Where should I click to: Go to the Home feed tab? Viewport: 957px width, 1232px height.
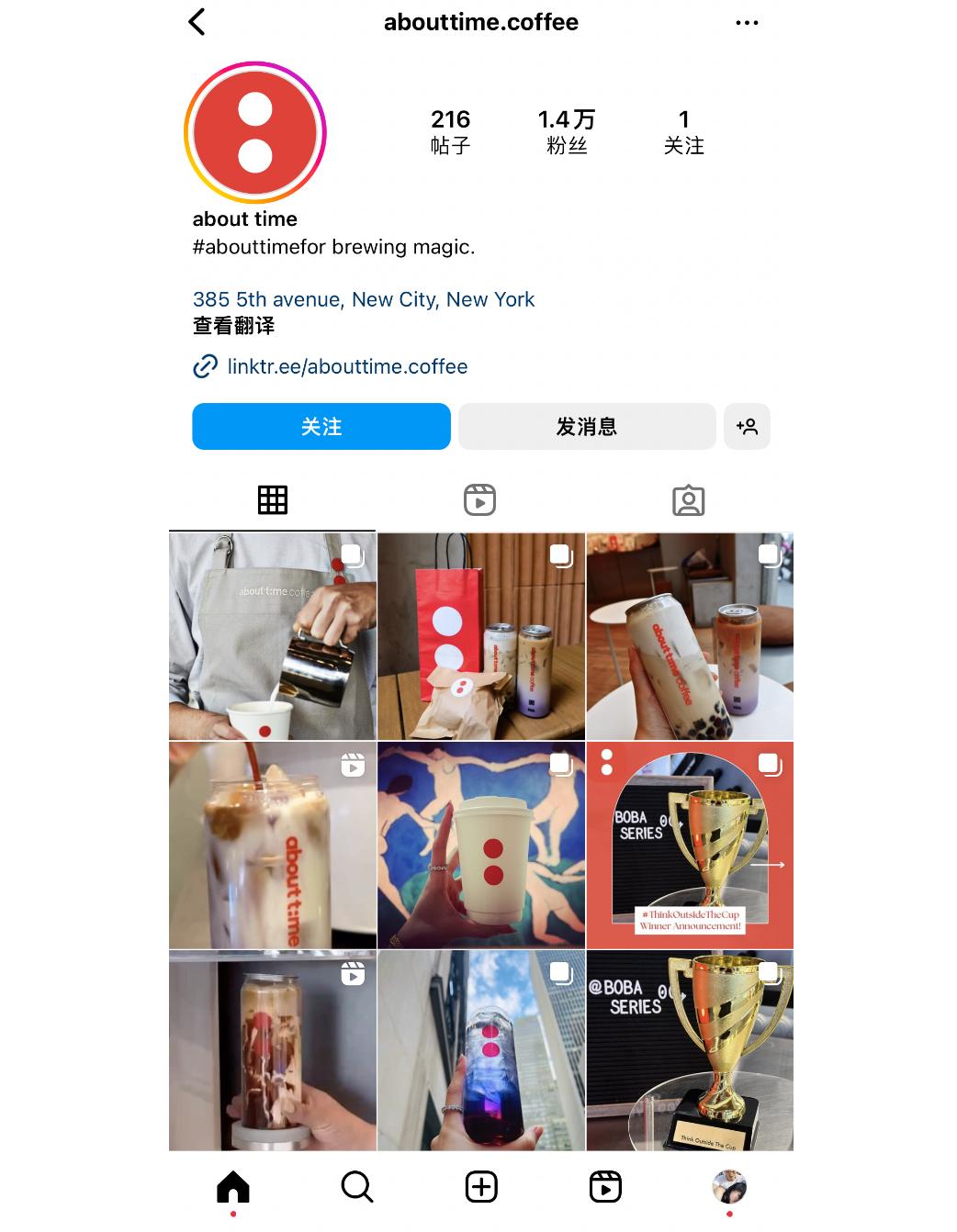pos(233,1187)
